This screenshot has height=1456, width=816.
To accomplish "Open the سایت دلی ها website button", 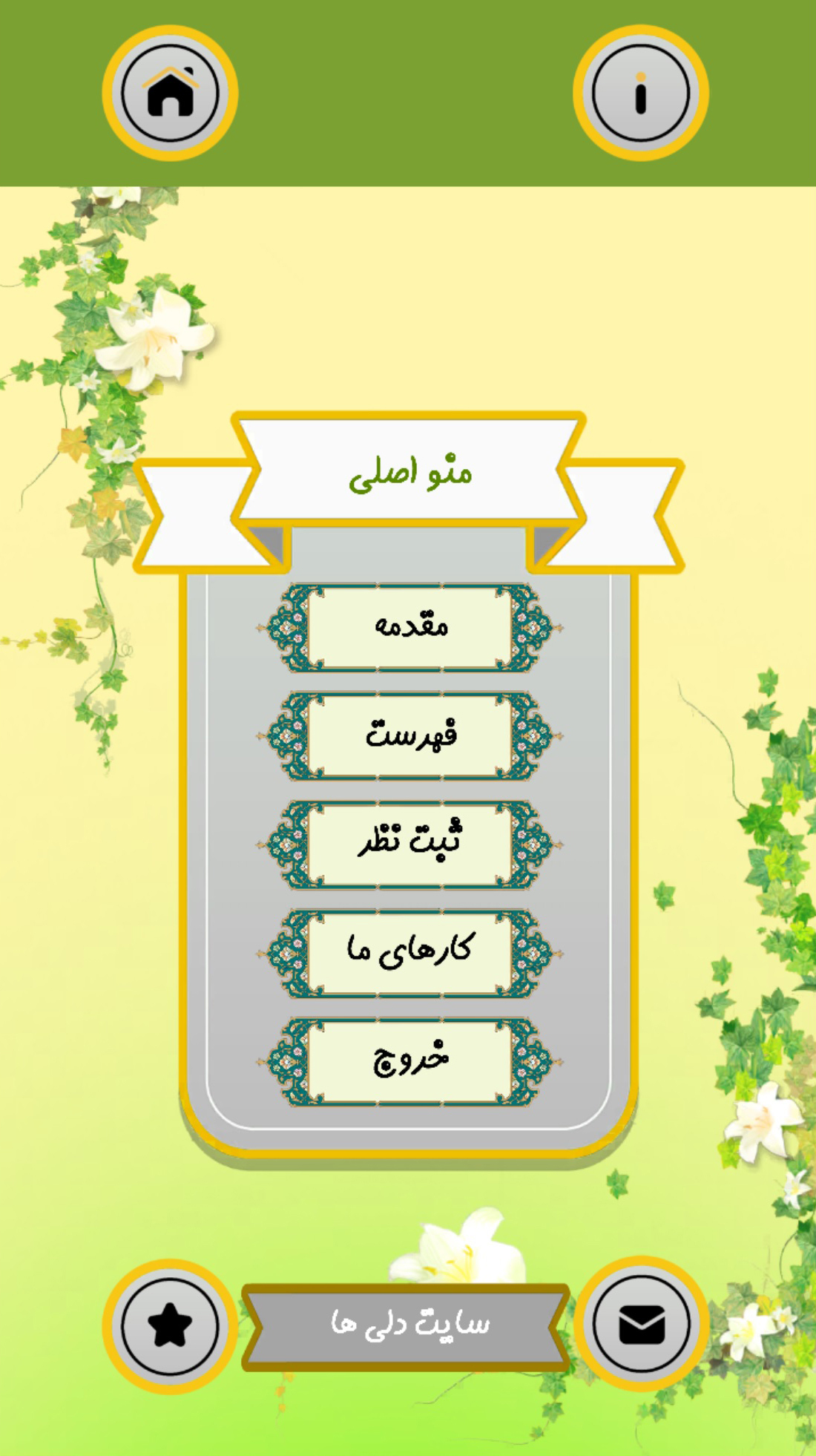I will click(x=407, y=1326).
